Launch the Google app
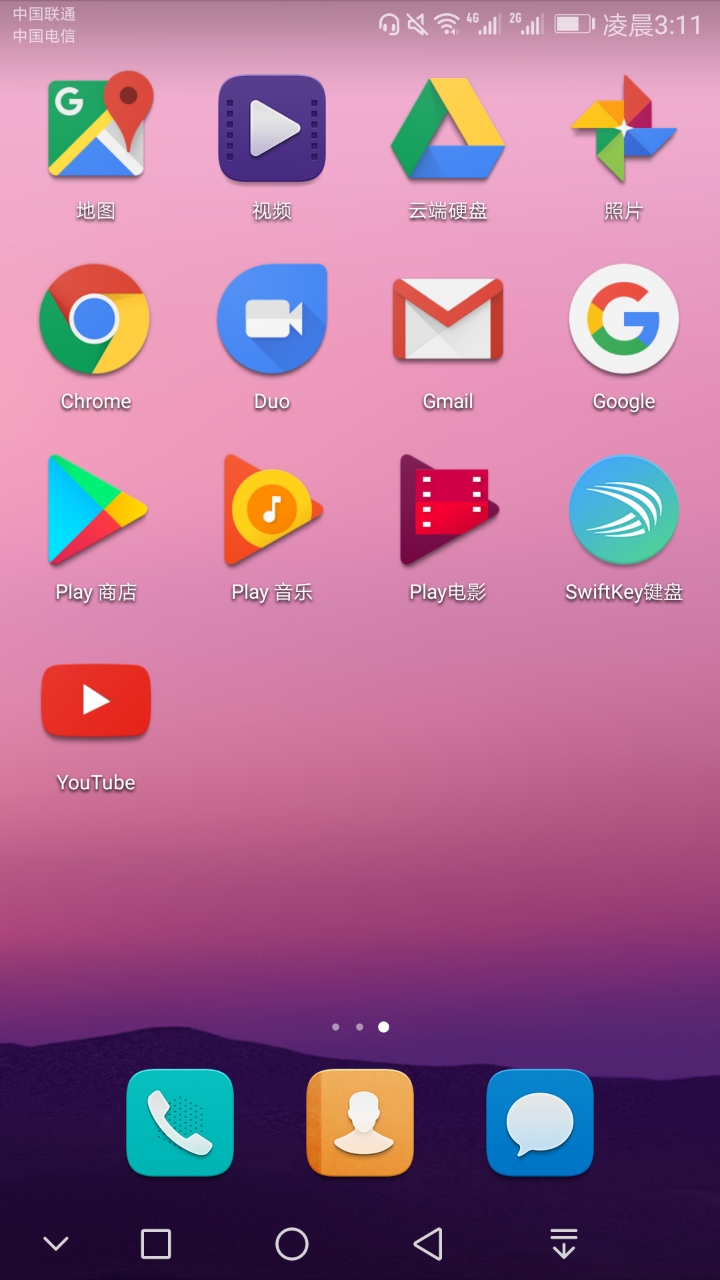 [623, 319]
